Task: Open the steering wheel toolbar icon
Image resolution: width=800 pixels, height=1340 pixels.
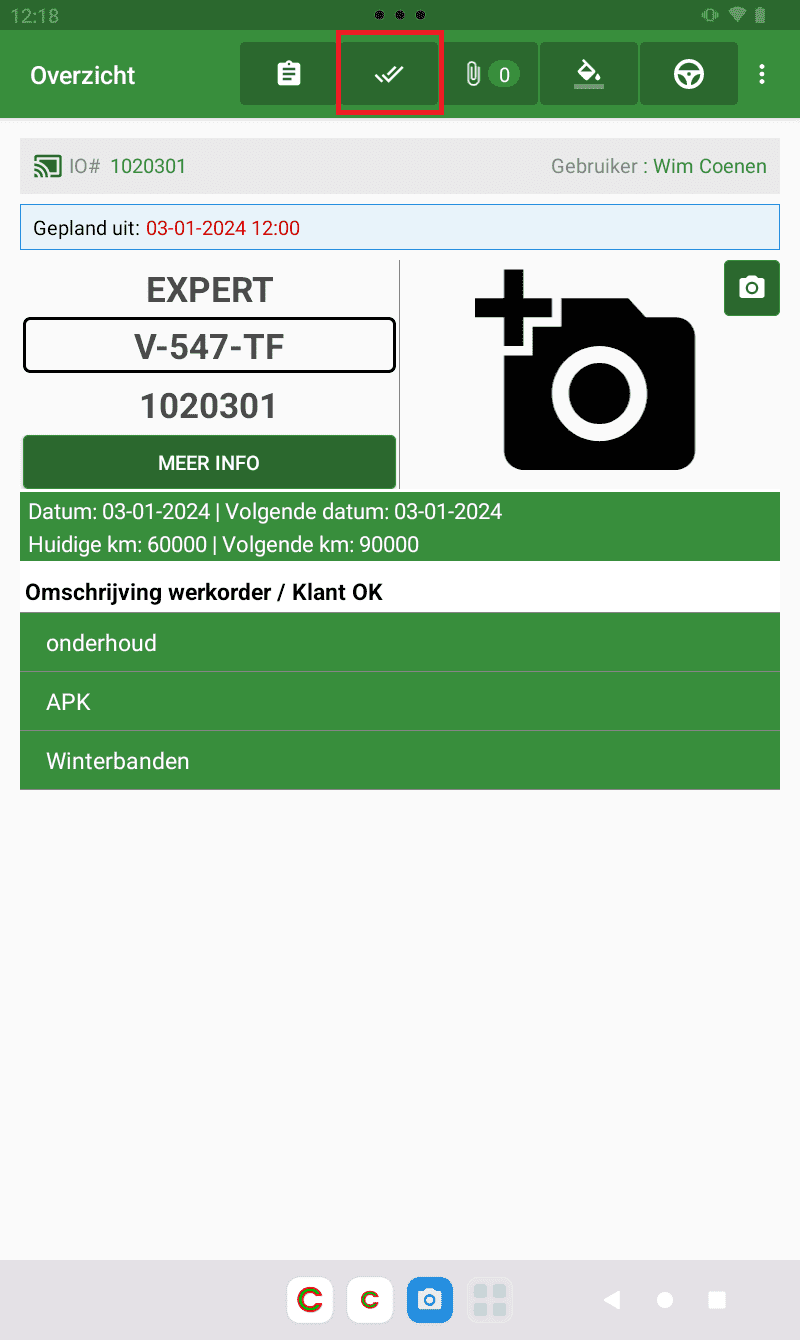Action: tap(689, 74)
